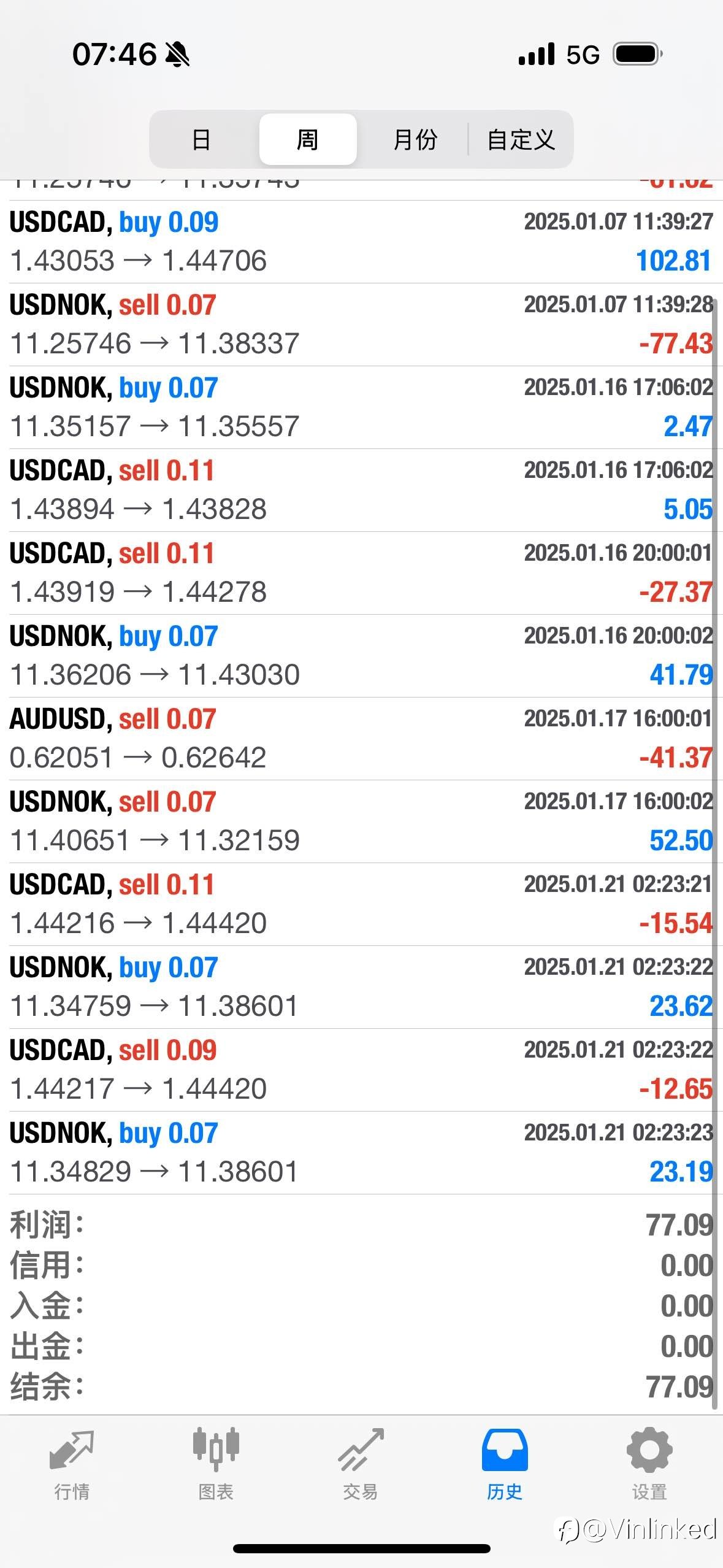Switch to the 月份 (month) period
The image size is (723, 1568).
click(415, 139)
